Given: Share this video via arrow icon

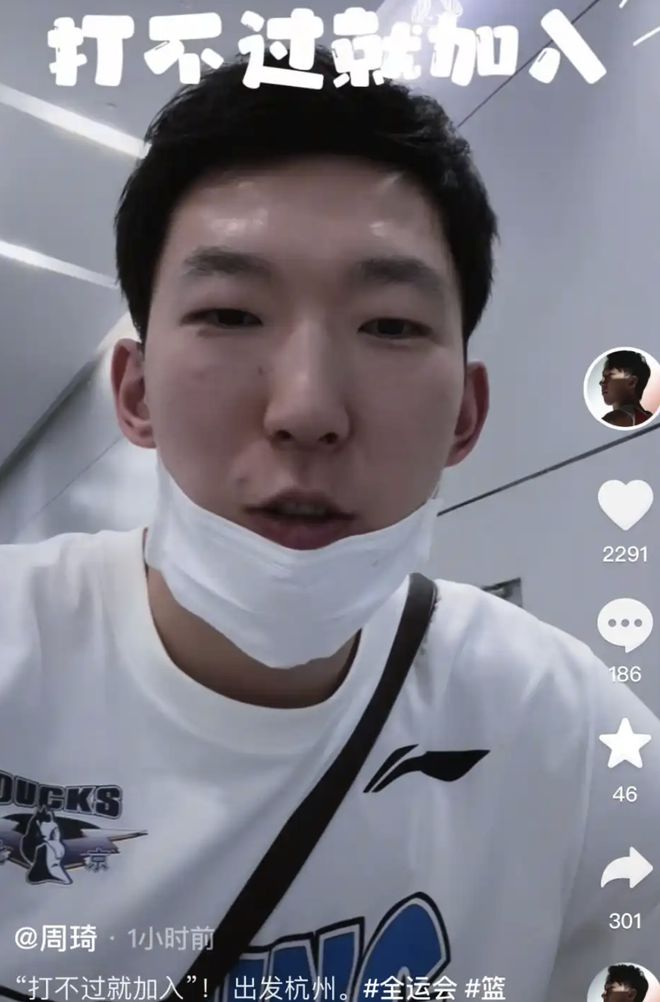Looking at the screenshot, I should (626, 870).
